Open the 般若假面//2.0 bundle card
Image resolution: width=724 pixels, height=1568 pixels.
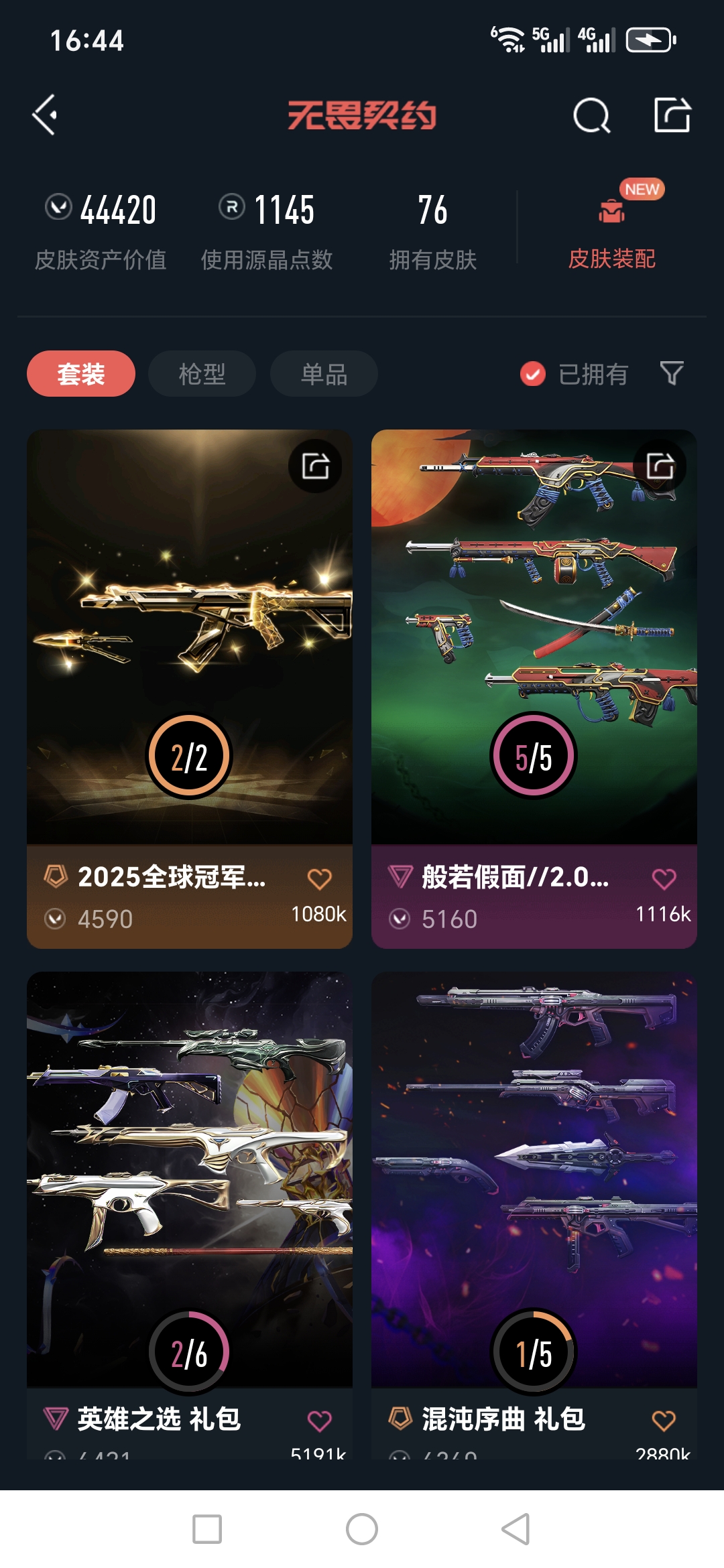click(x=534, y=637)
